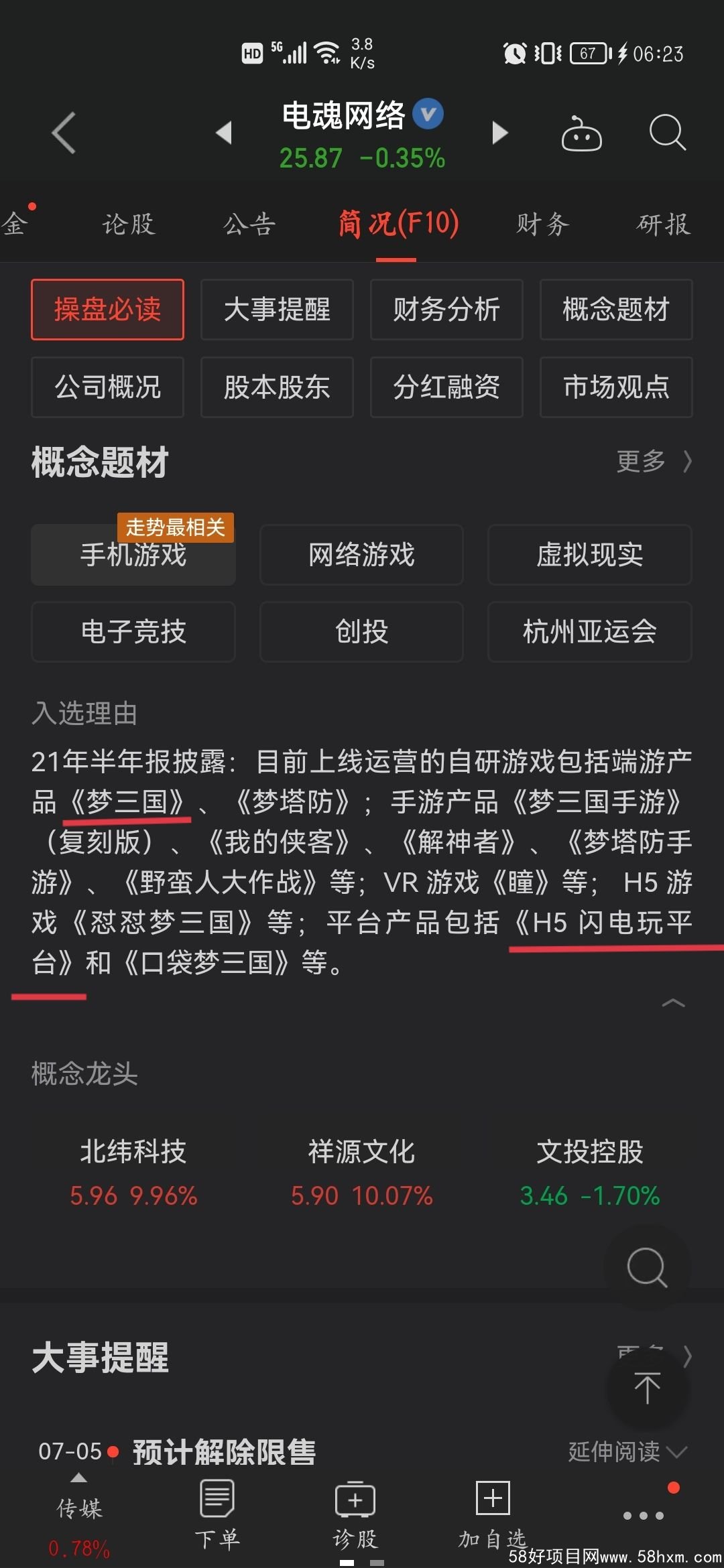
Task: Switch to the next stock via right triangle
Action: (500, 133)
